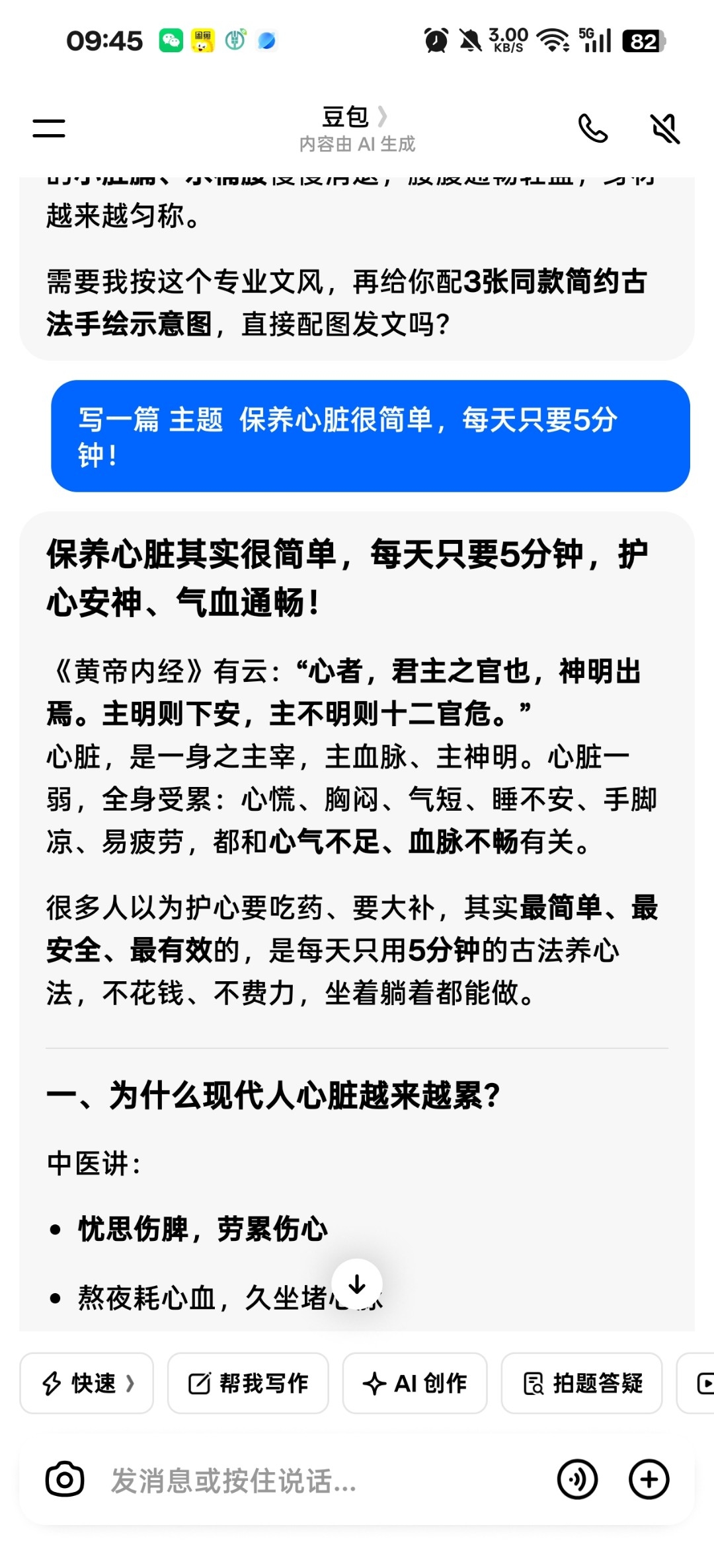The width and height of the screenshot is (714, 1568).
Task: Click the muted speaker icon to enable audio
Action: point(664,129)
